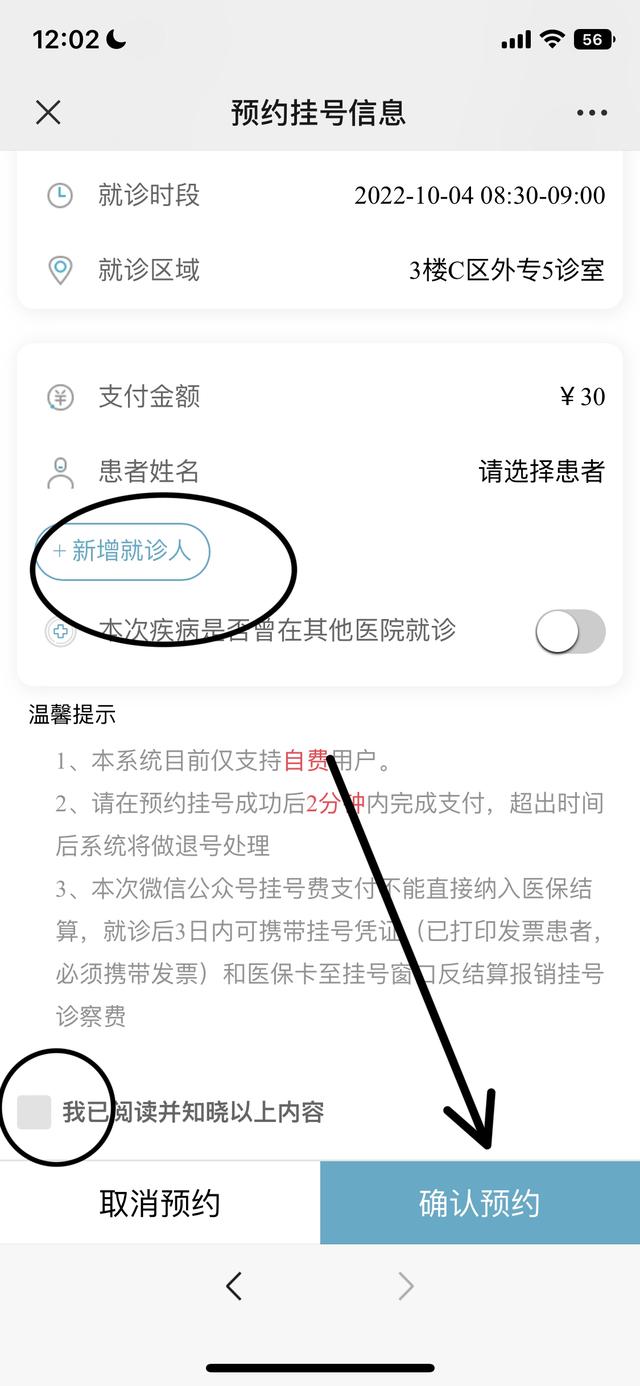Select a patient via 请选择患者
Image resolution: width=640 pixels, height=1386 pixels.
tap(541, 471)
